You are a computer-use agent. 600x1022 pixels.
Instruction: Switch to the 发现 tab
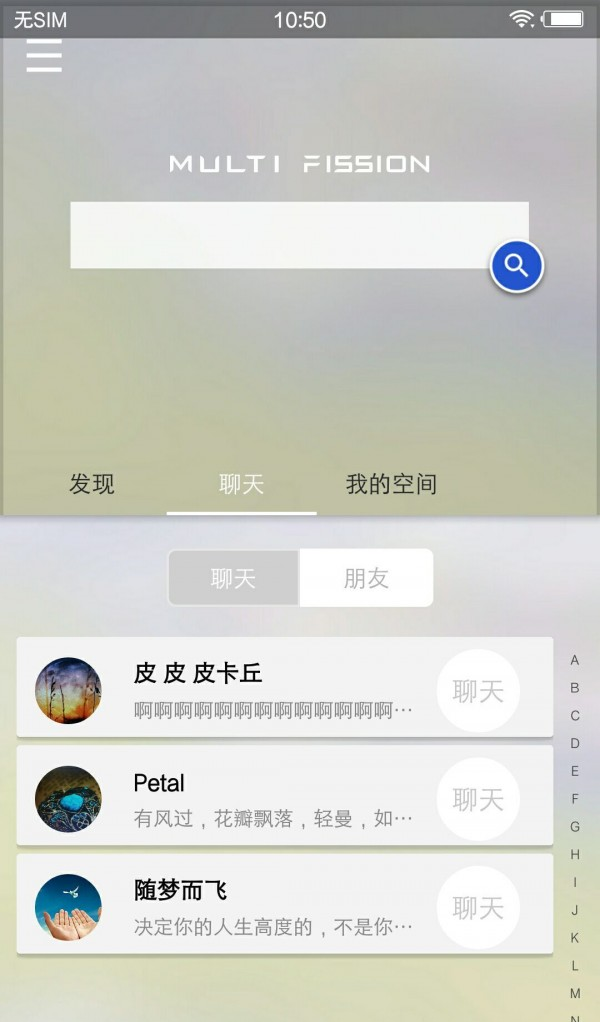click(92, 484)
